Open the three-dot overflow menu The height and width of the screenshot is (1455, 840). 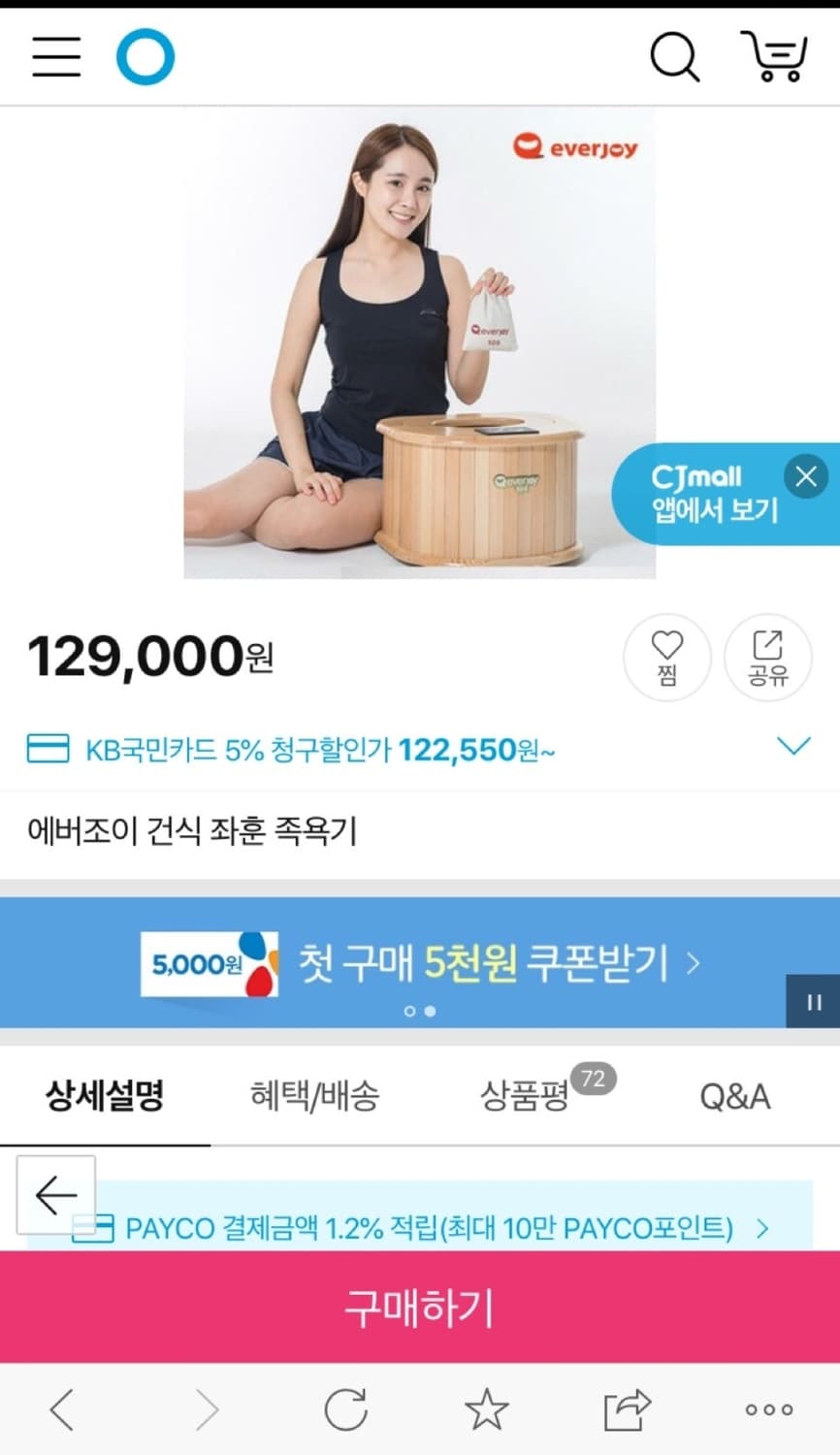[766, 1409]
